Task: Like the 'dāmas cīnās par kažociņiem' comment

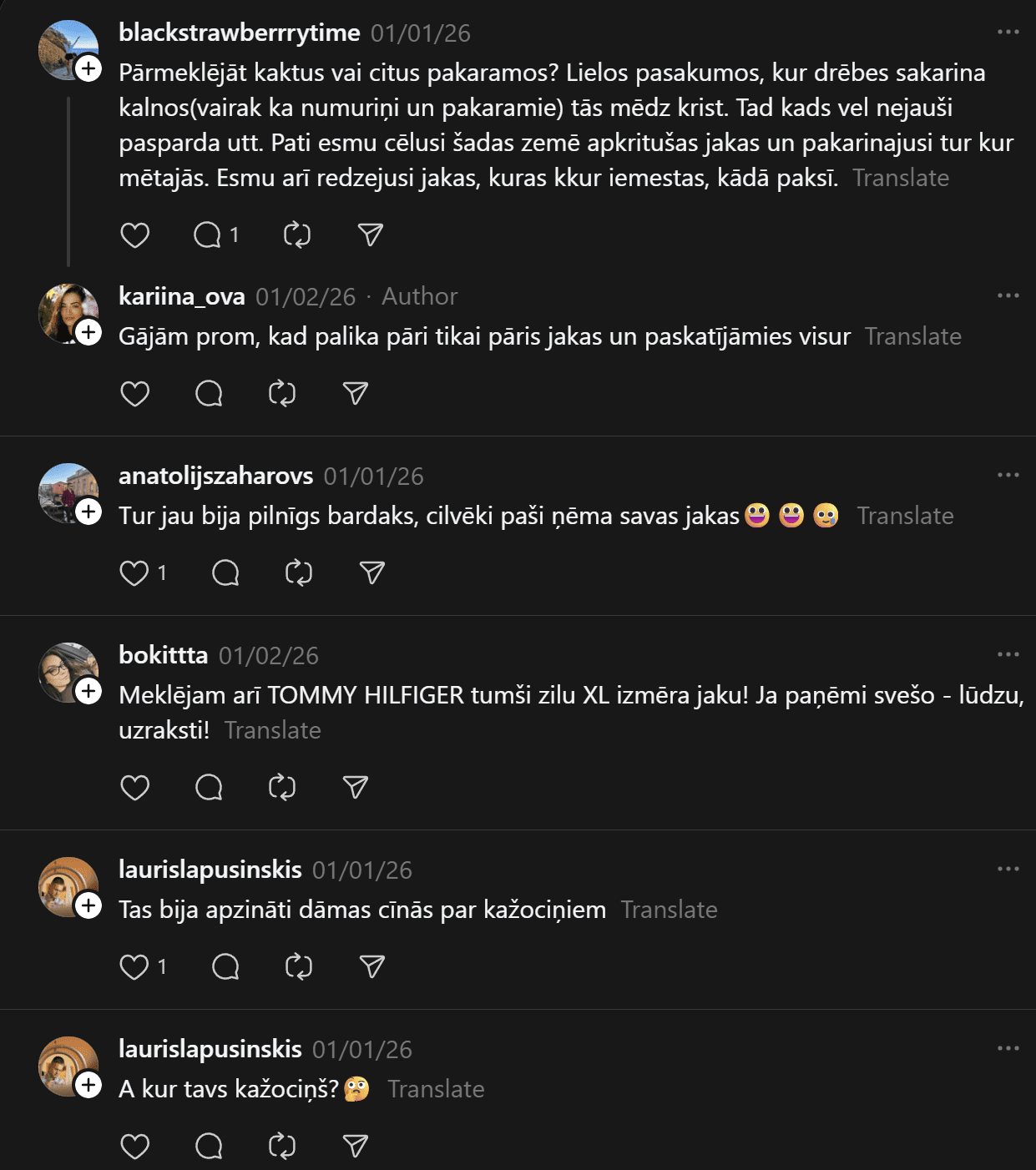Action: pyautogui.click(x=134, y=966)
